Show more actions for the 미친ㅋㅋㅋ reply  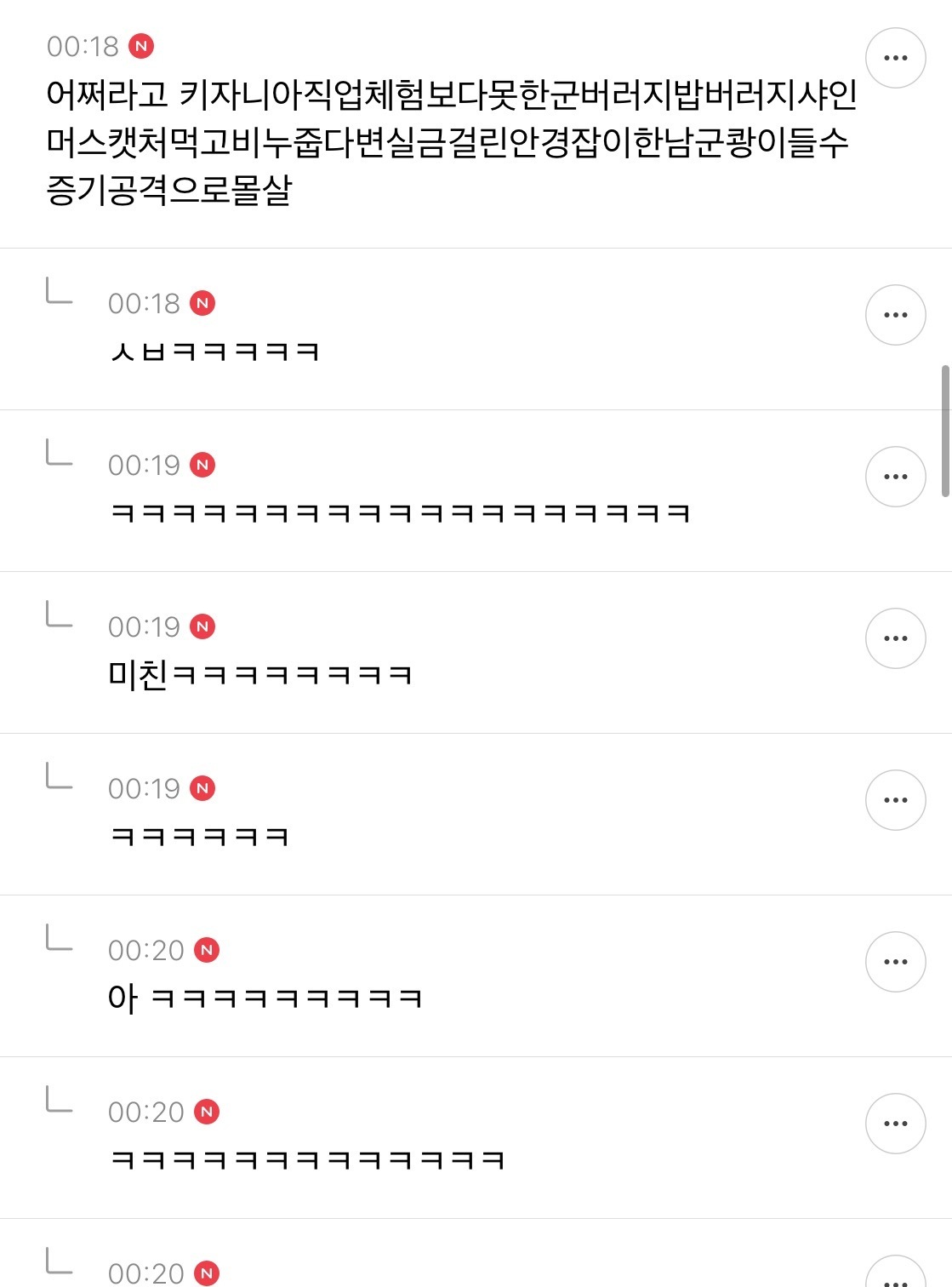pos(895,638)
